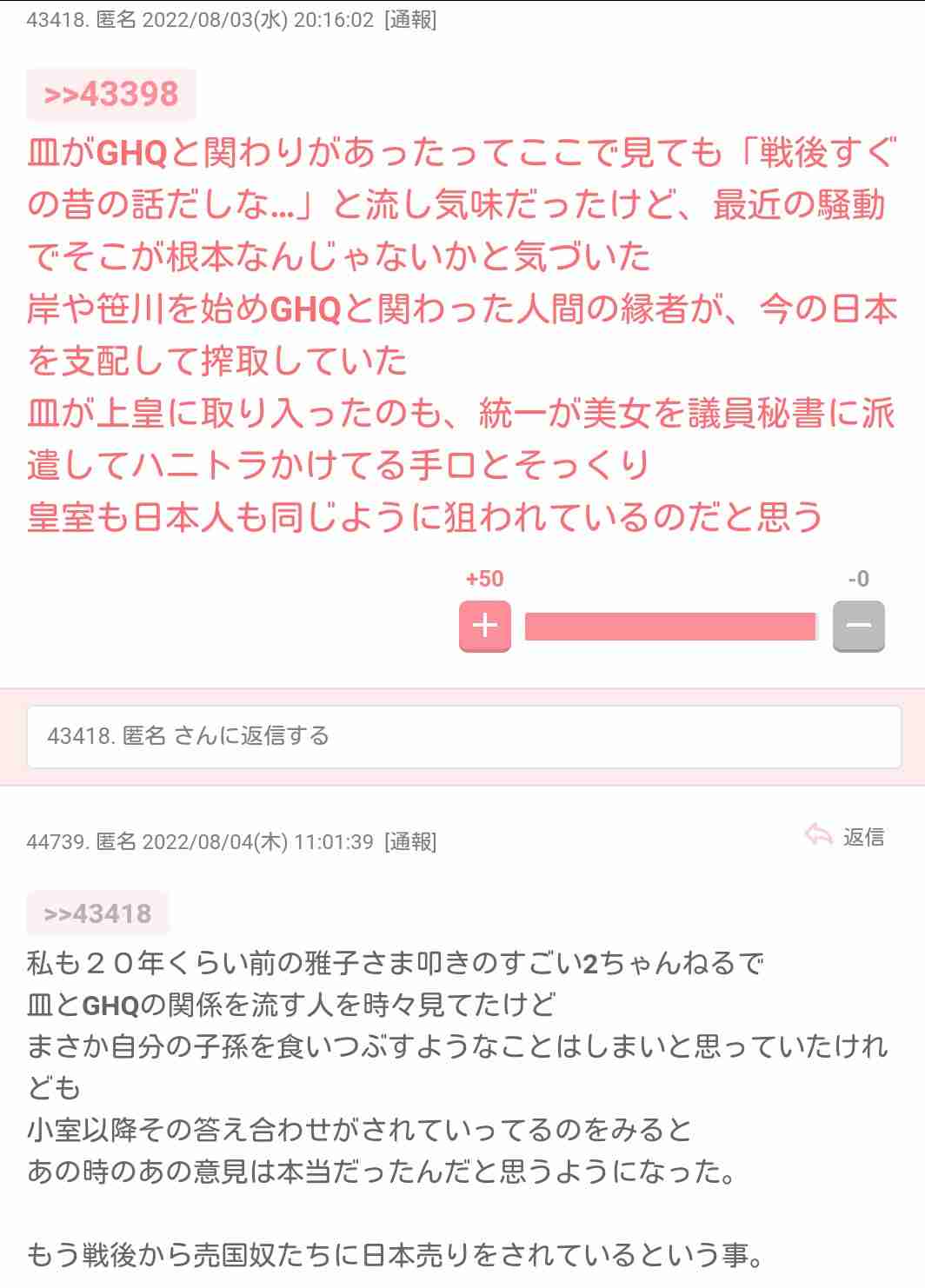The height and width of the screenshot is (1288, 925).
Task: Reply to comment 44739 with 返信
Action: tap(846, 836)
